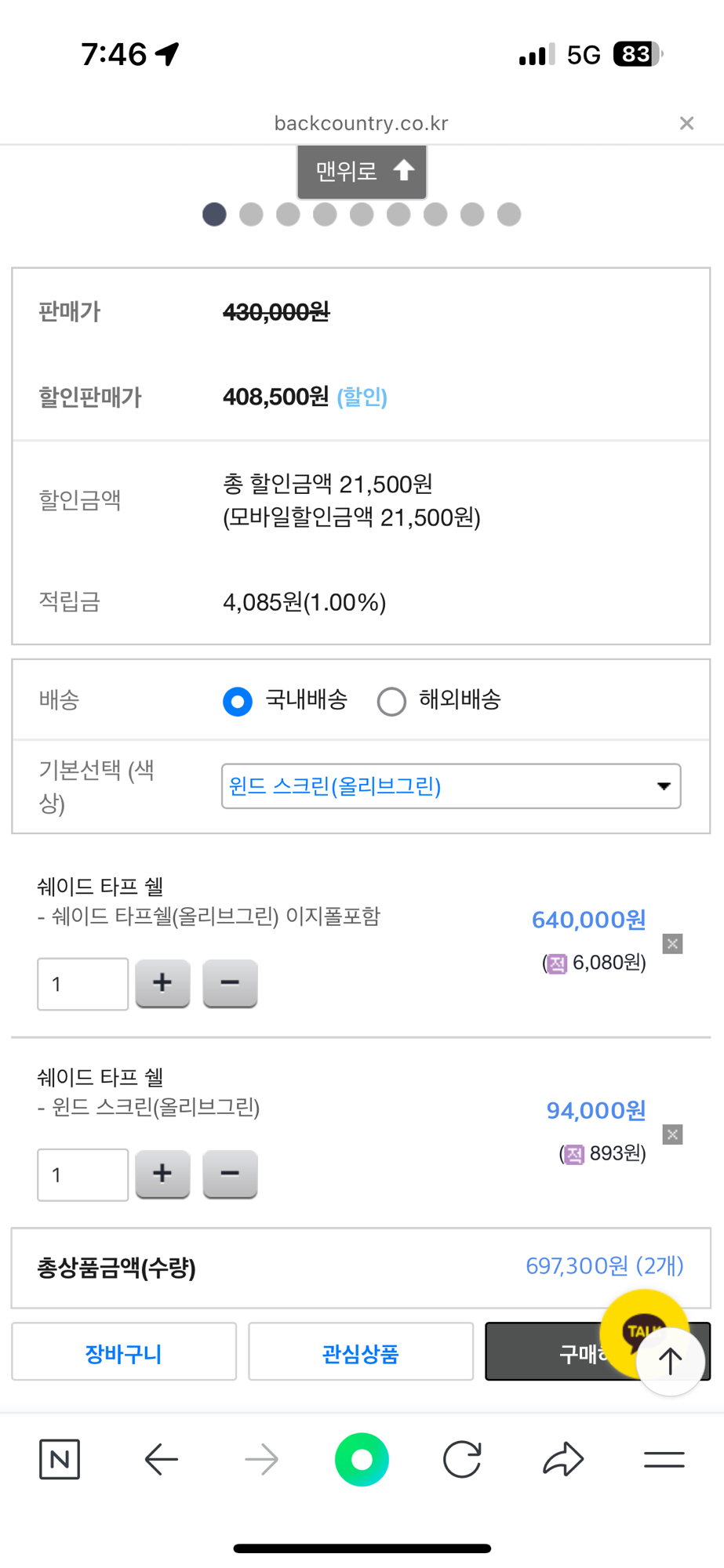Reload the page with the refresh icon
The width and height of the screenshot is (724, 1568).
(x=462, y=1459)
